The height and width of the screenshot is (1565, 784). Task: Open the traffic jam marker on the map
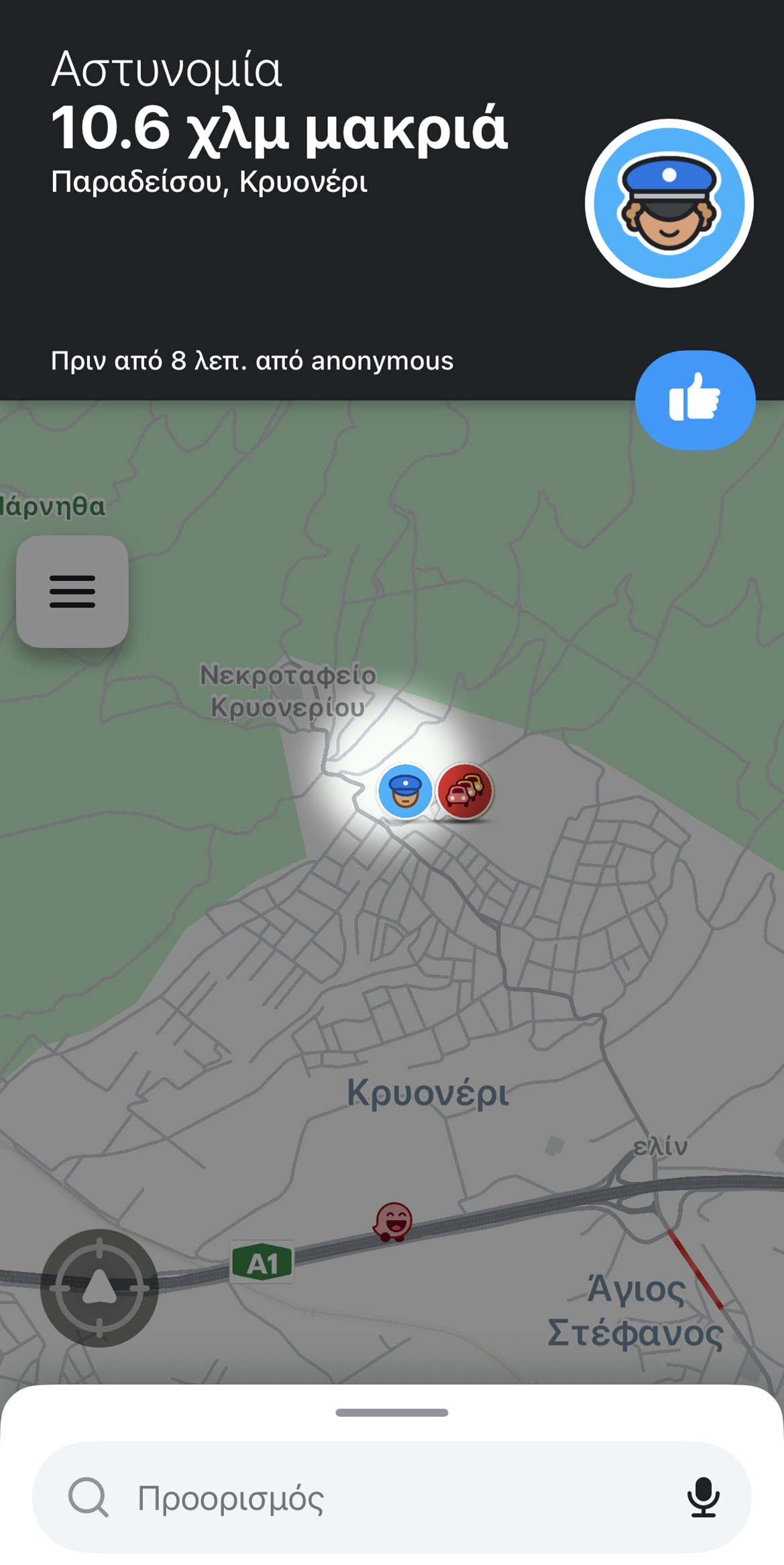click(465, 791)
